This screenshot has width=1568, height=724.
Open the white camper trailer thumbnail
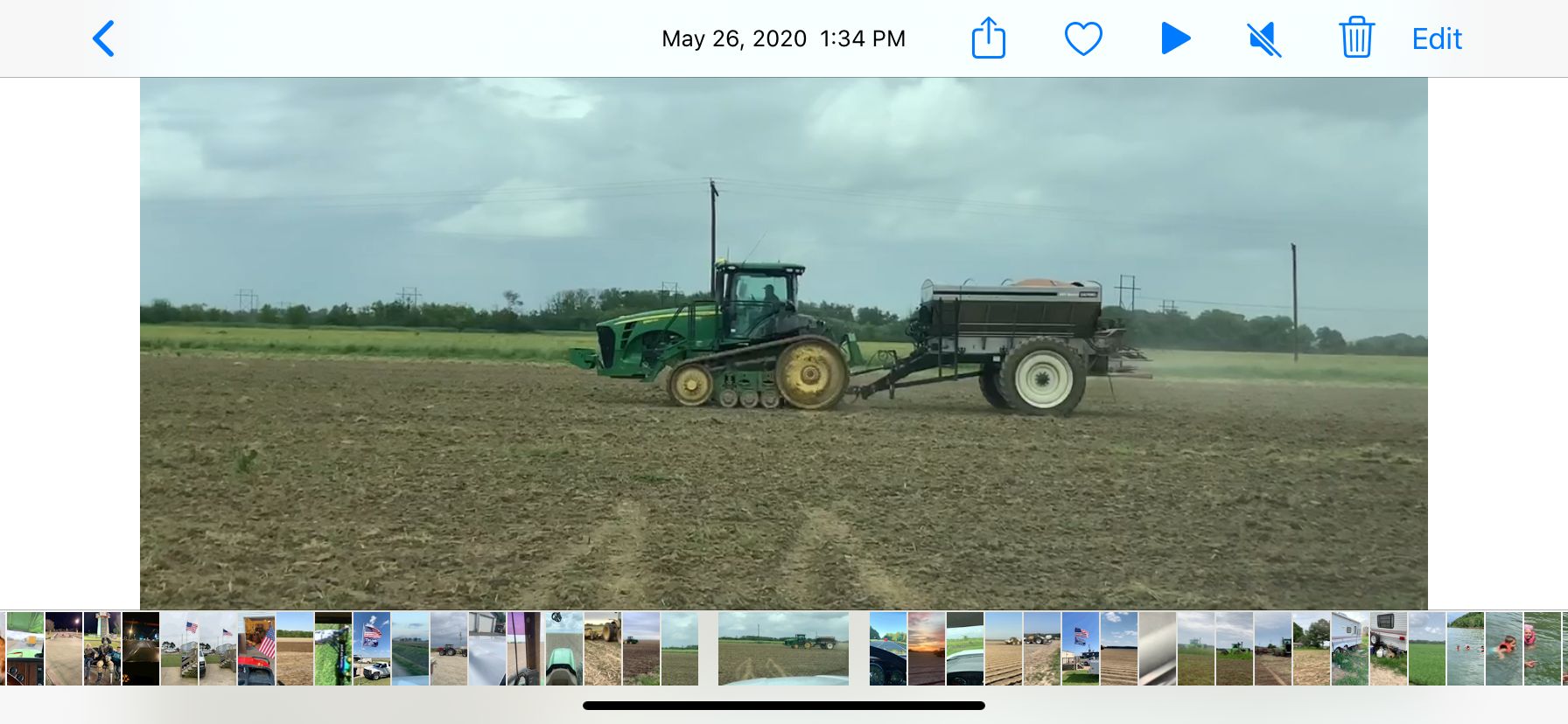1349,648
